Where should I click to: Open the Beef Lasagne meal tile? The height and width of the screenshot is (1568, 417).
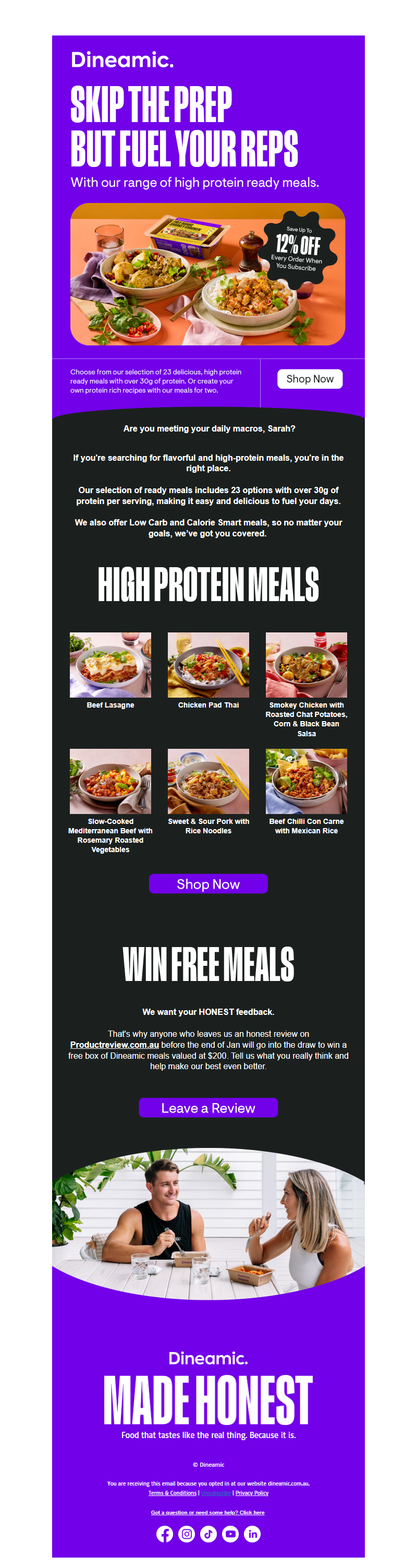click(x=110, y=665)
